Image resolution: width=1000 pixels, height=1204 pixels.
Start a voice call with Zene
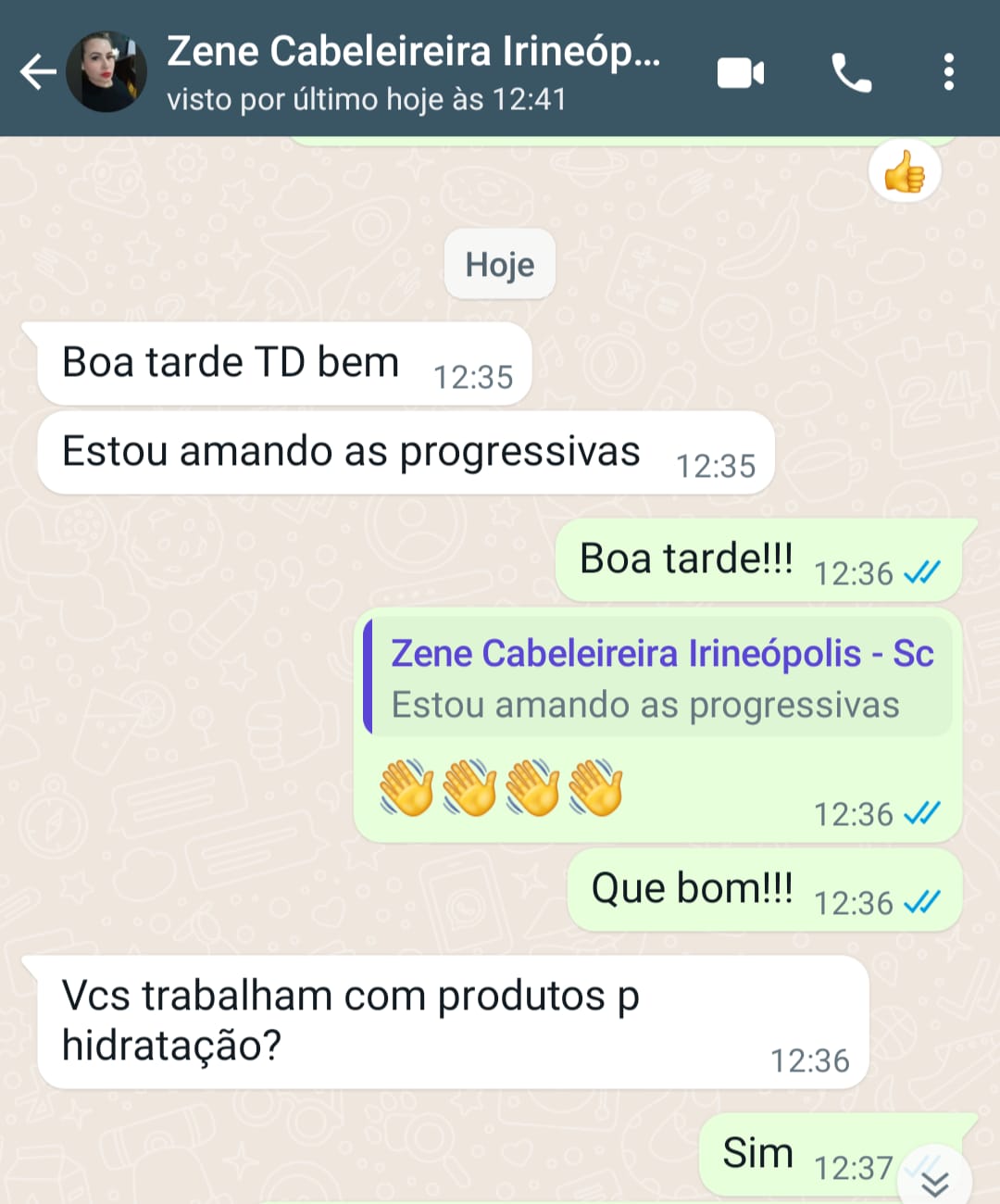click(851, 72)
